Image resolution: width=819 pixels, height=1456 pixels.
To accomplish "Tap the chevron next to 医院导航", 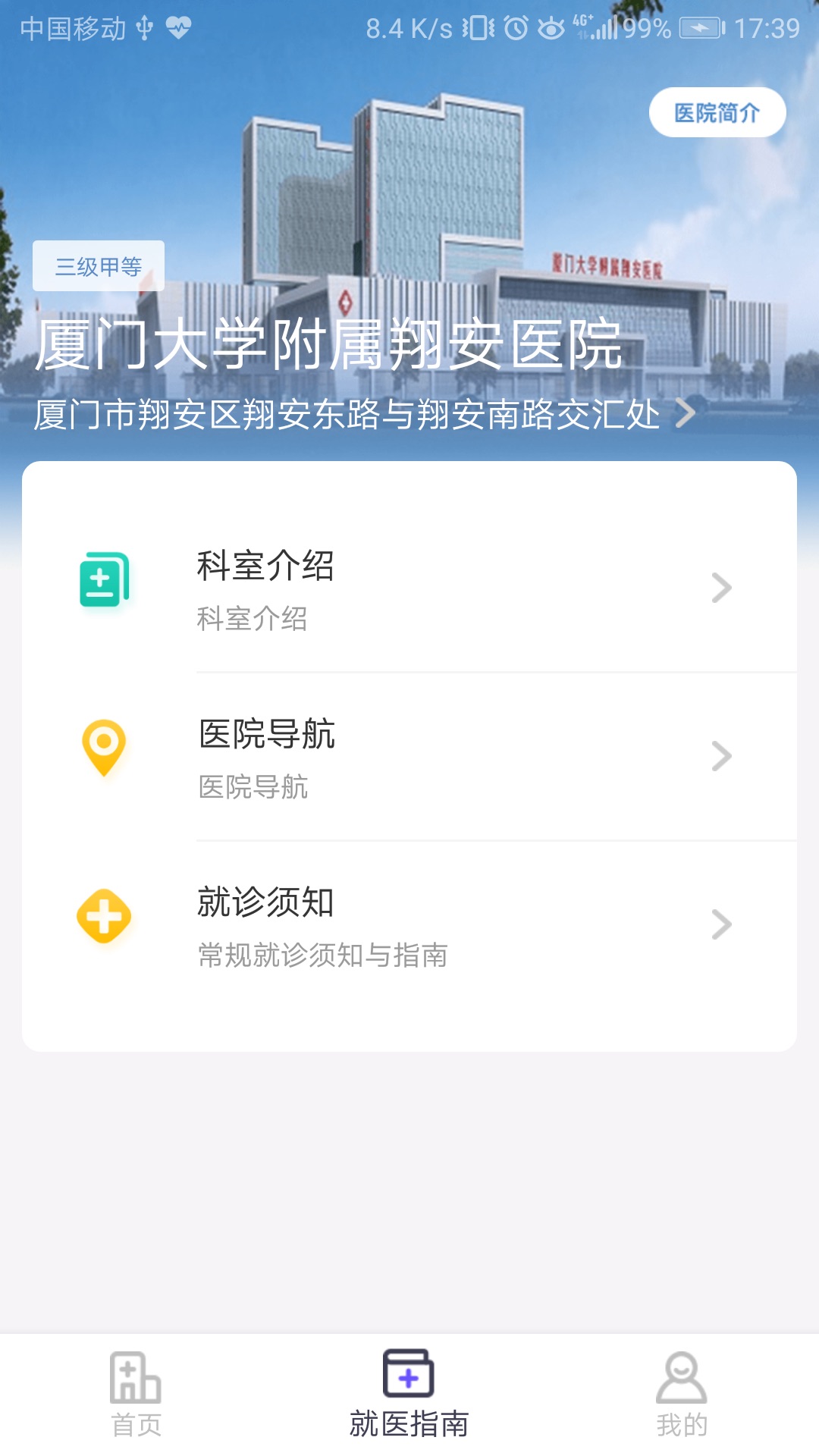I will point(721,755).
